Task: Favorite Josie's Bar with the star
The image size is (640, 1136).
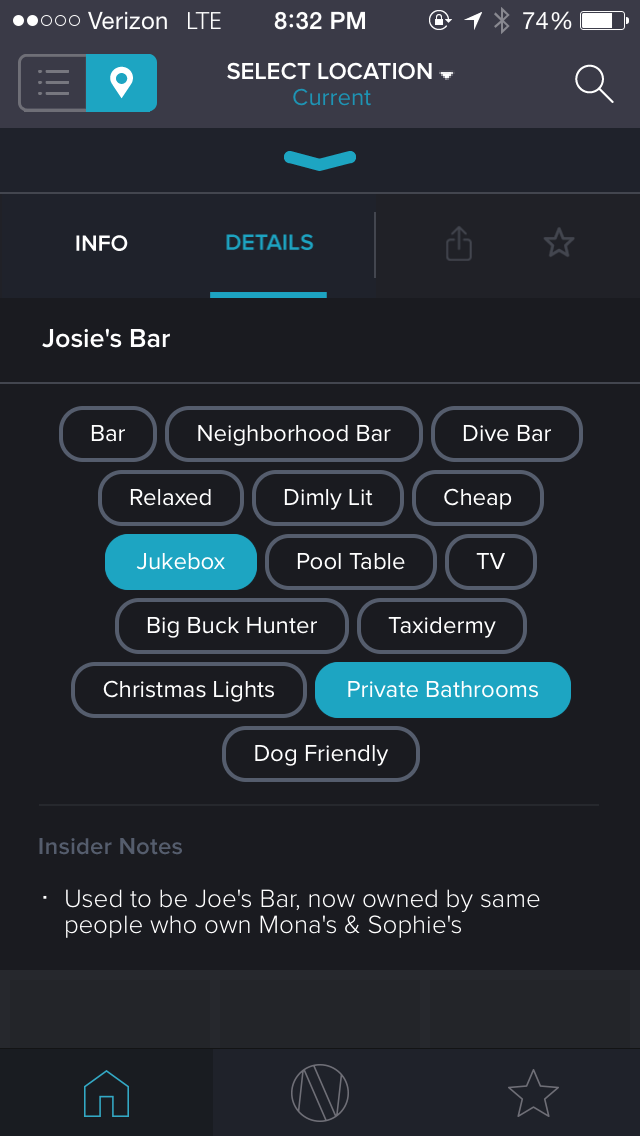Action: pos(559,243)
